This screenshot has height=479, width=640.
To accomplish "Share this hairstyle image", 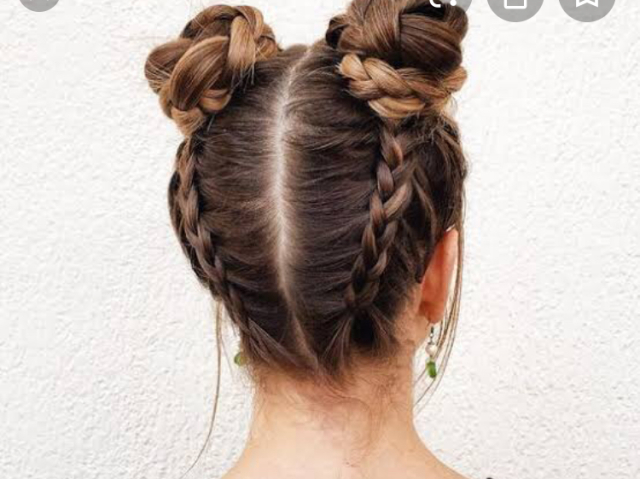I will (515, 4).
